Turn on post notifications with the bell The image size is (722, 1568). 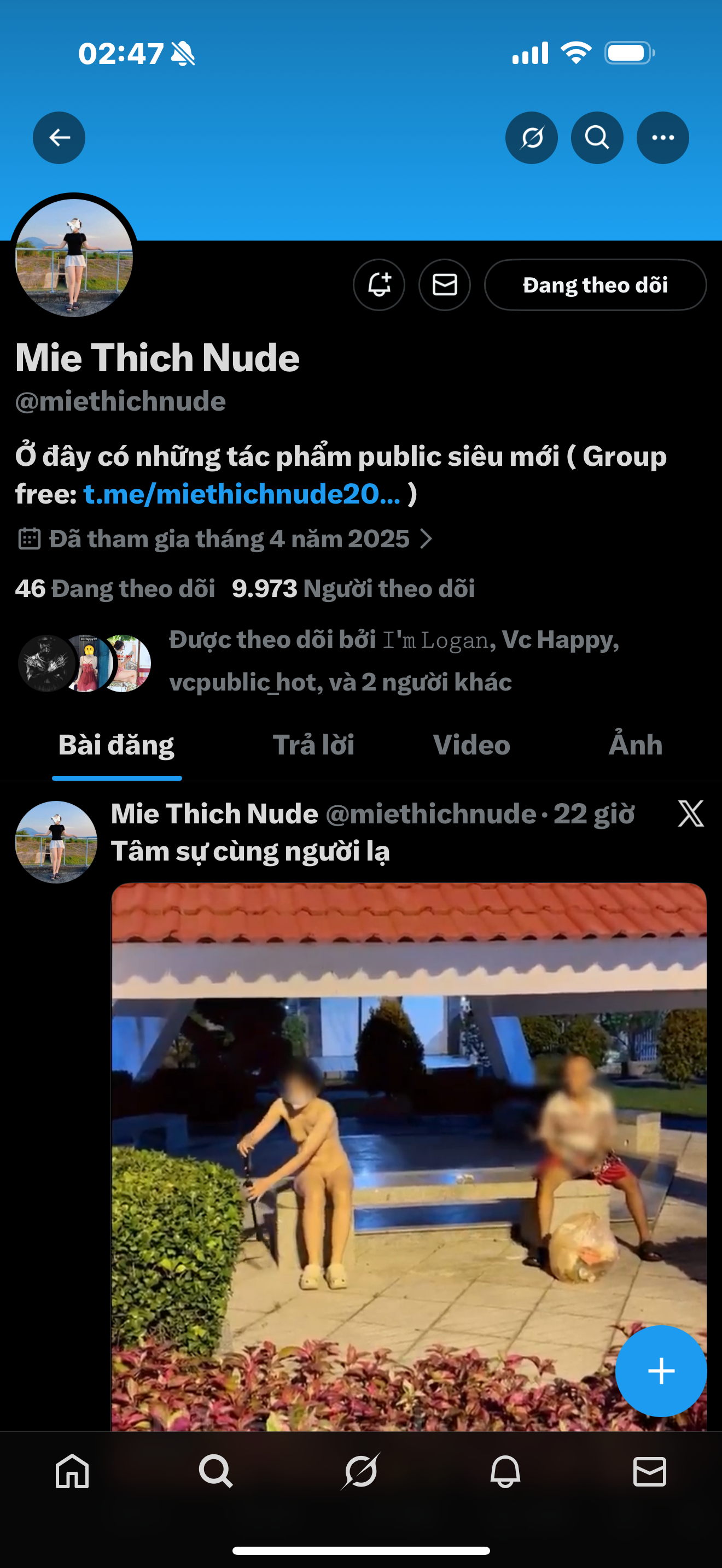(x=379, y=285)
